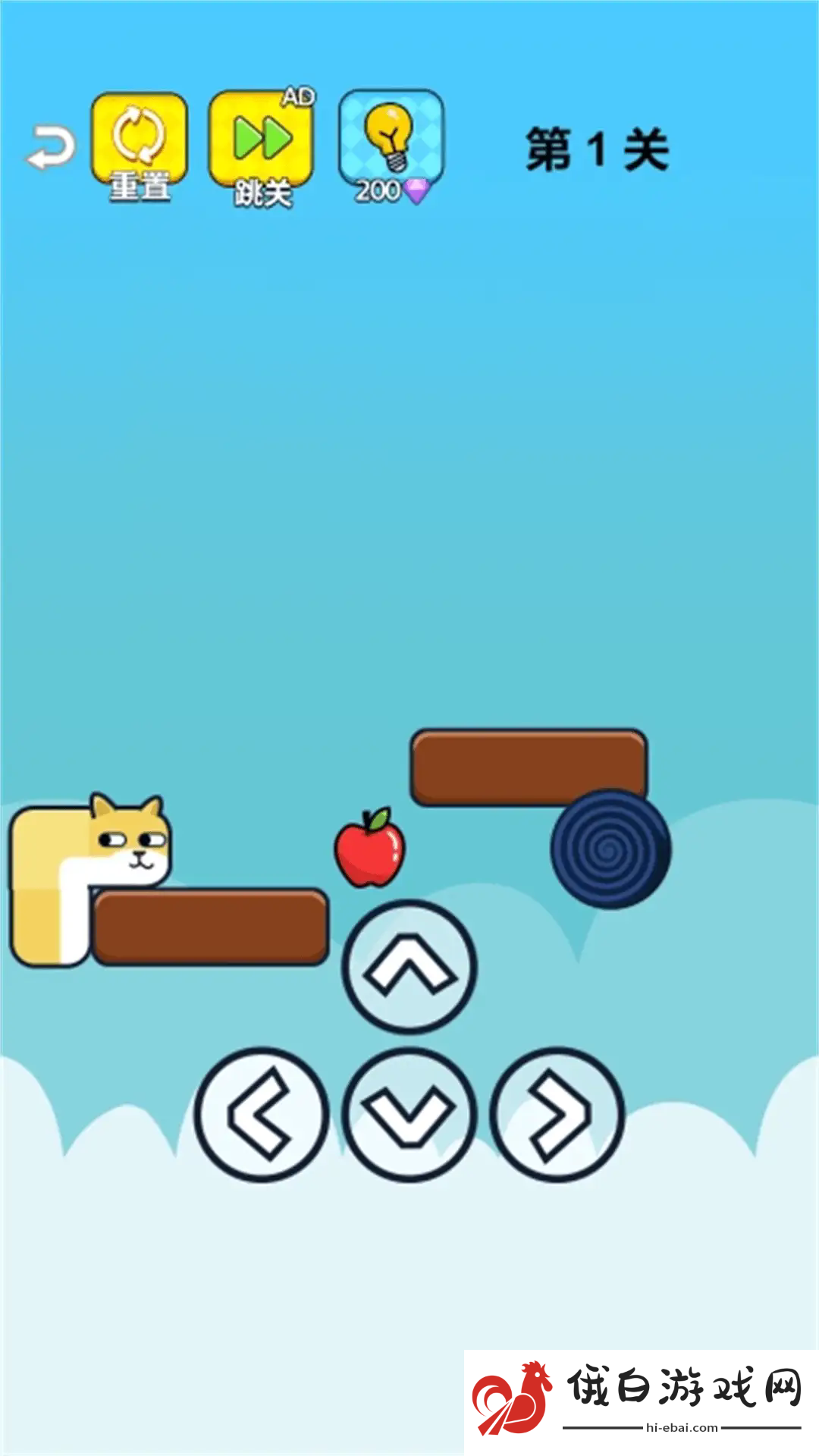Move right with the right arrow
This screenshot has height=1456, width=819.
click(557, 1115)
